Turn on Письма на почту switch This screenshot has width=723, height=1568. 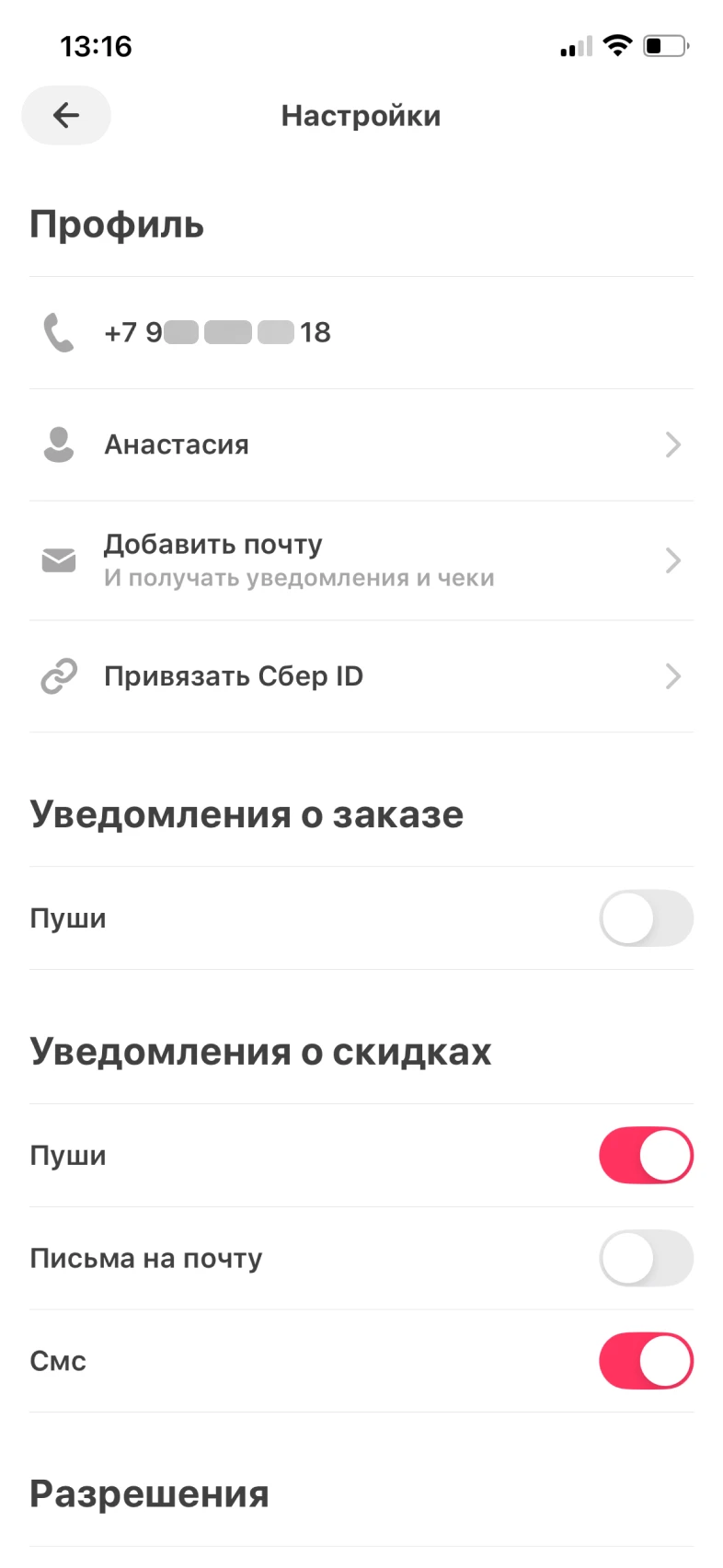pyautogui.click(x=646, y=1259)
